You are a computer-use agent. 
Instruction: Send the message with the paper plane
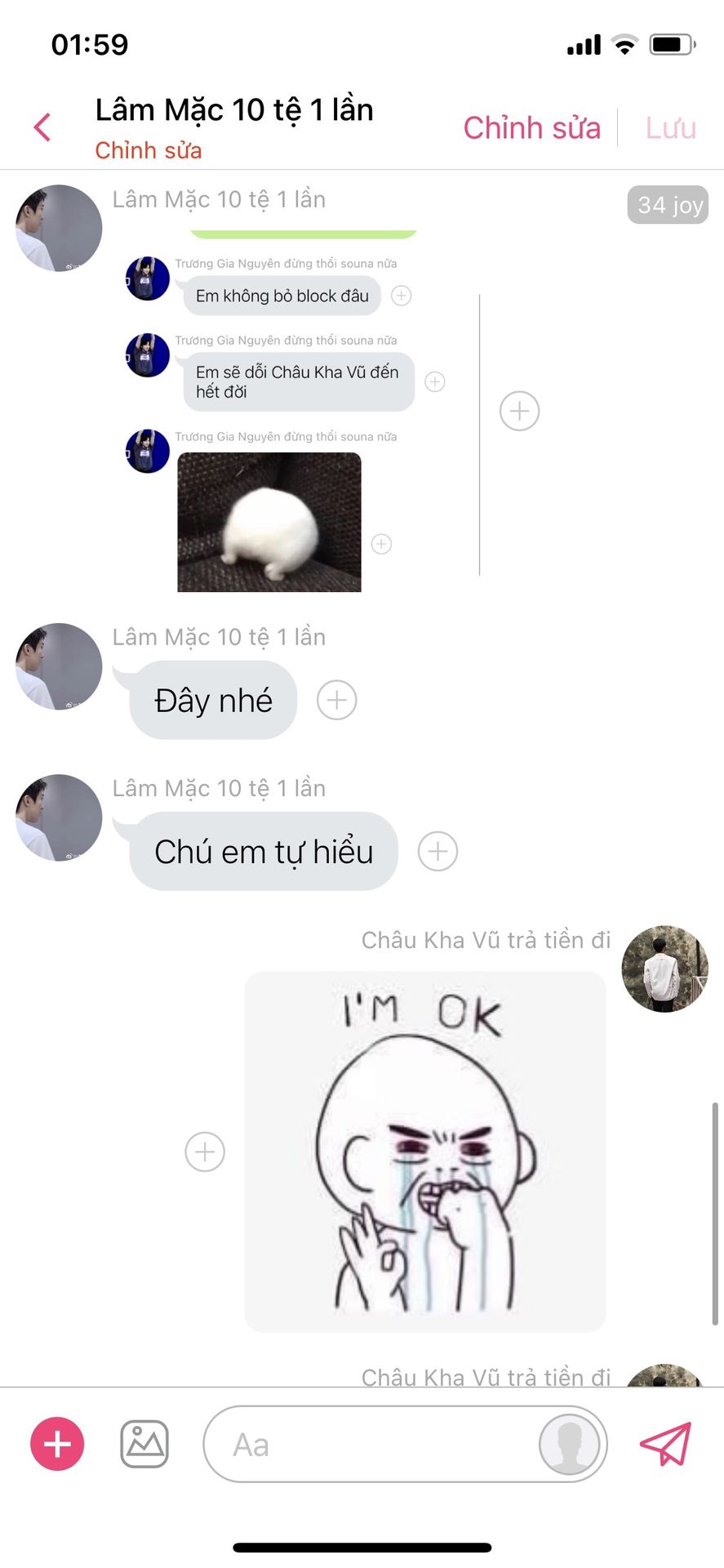(x=666, y=1444)
